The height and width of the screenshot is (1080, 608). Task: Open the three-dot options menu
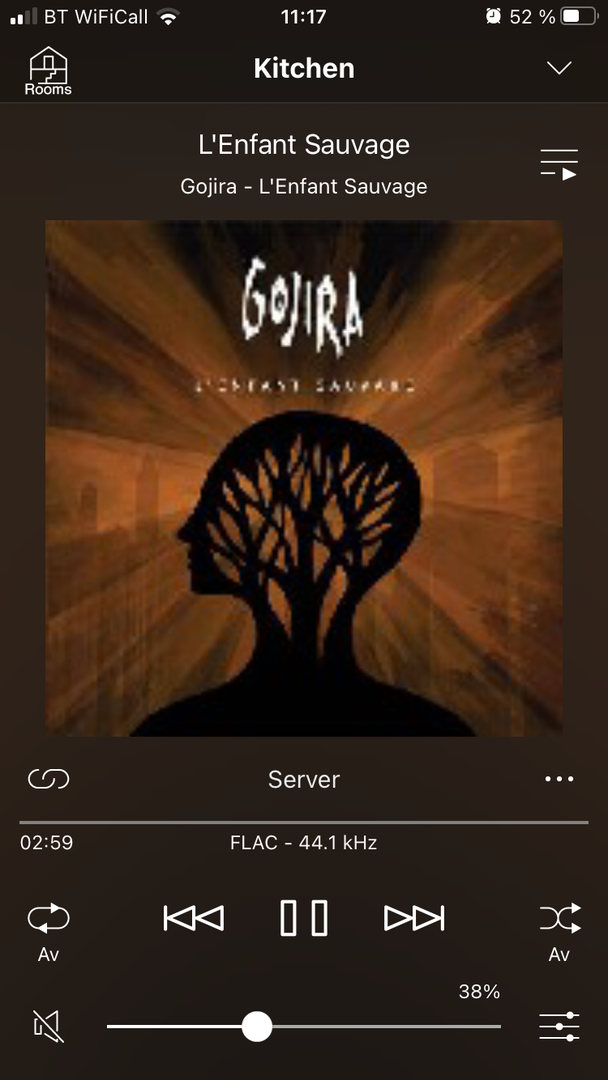(558, 779)
